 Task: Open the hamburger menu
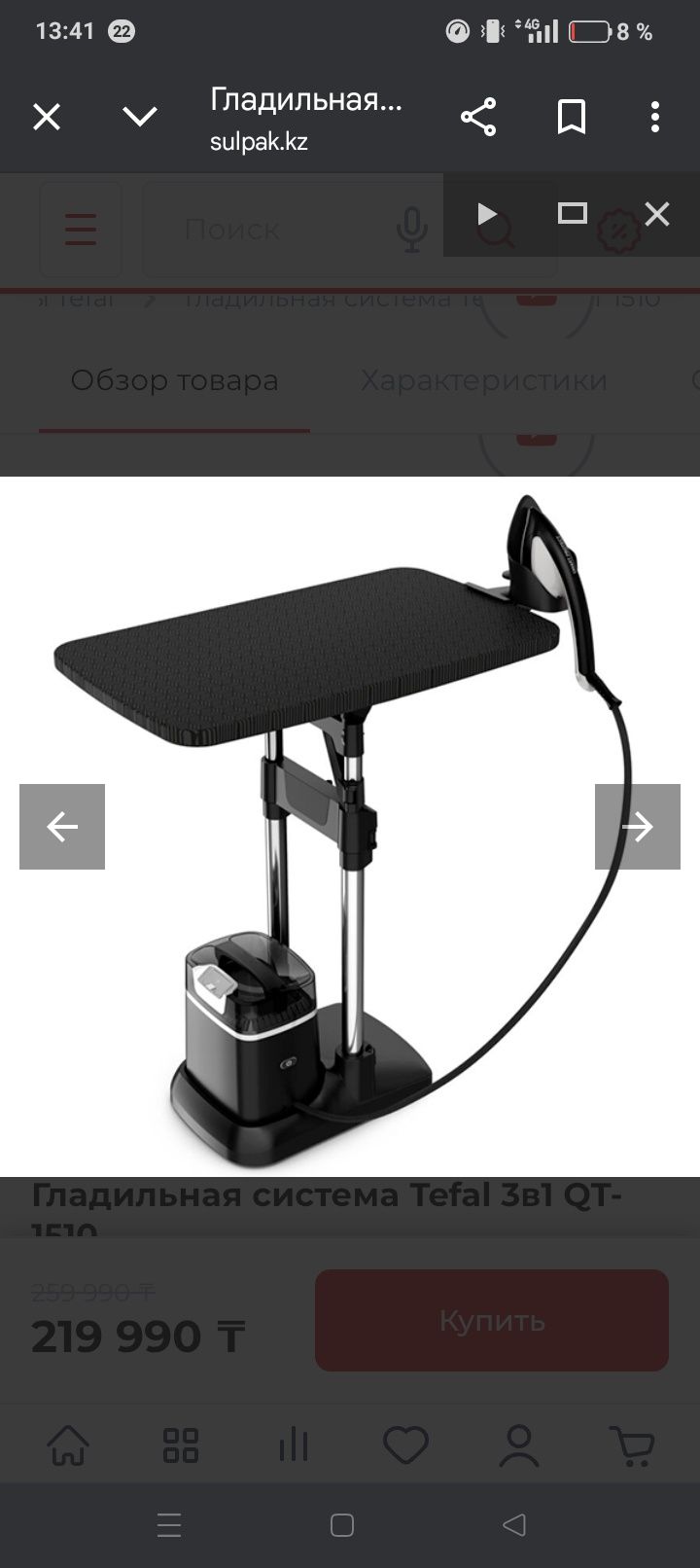81,230
